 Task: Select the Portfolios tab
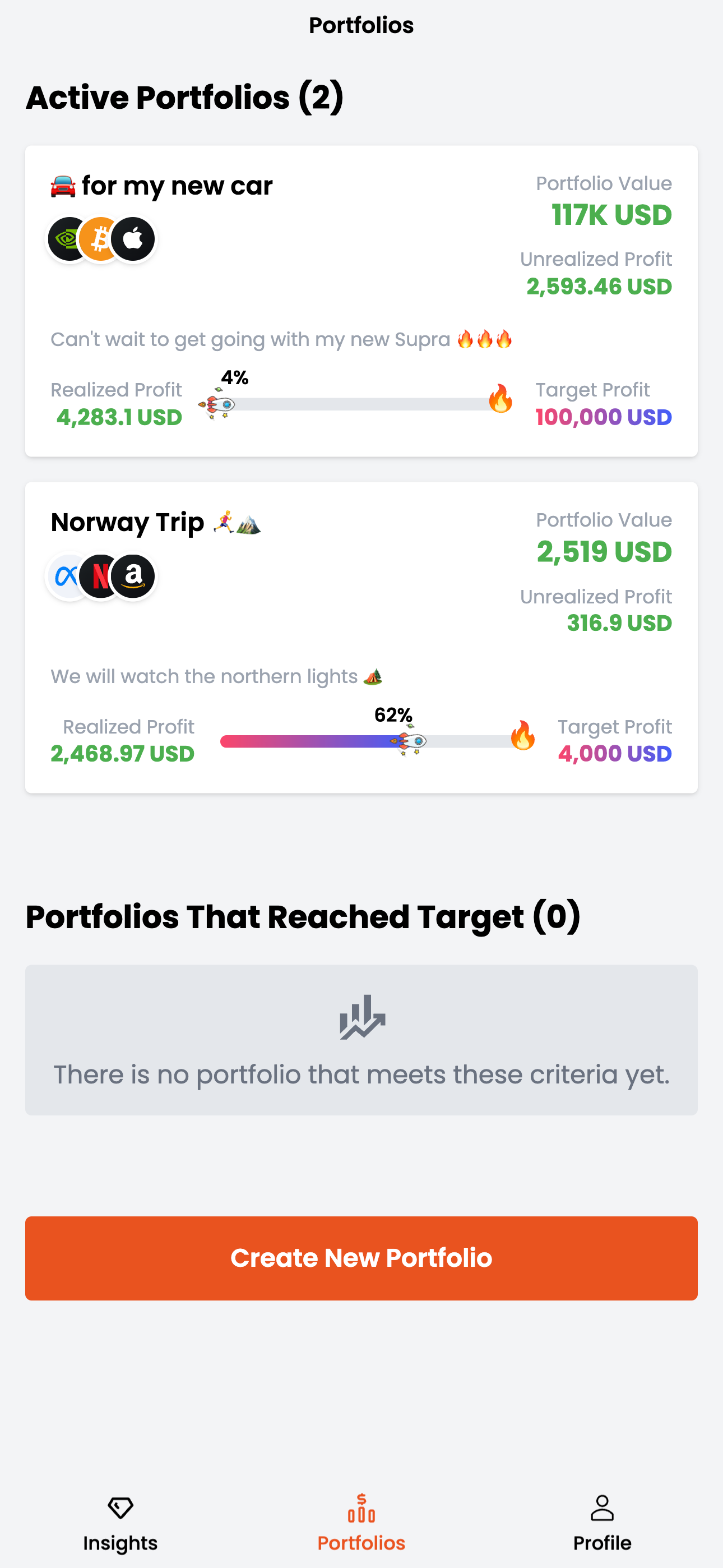click(x=361, y=1524)
